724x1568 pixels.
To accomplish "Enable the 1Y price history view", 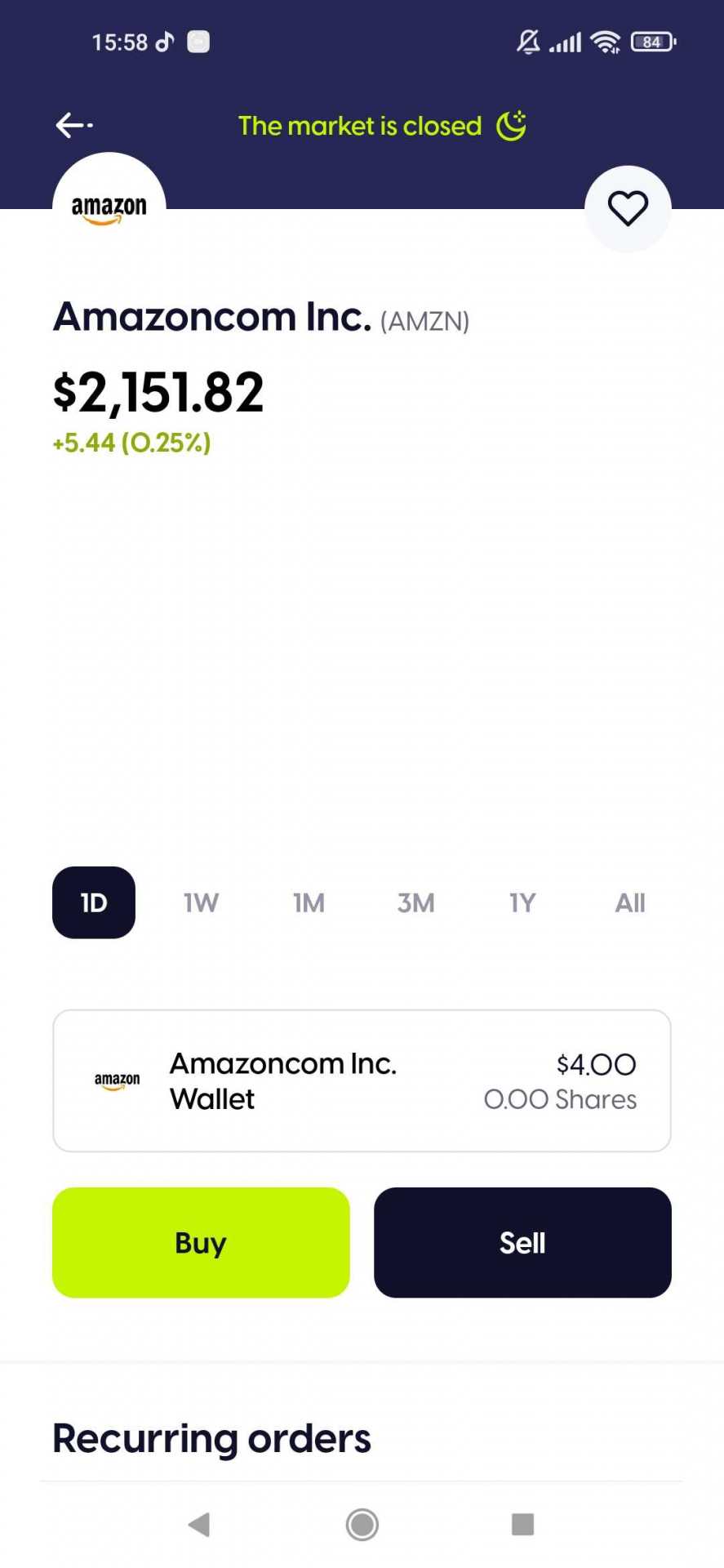I will pos(521,902).
